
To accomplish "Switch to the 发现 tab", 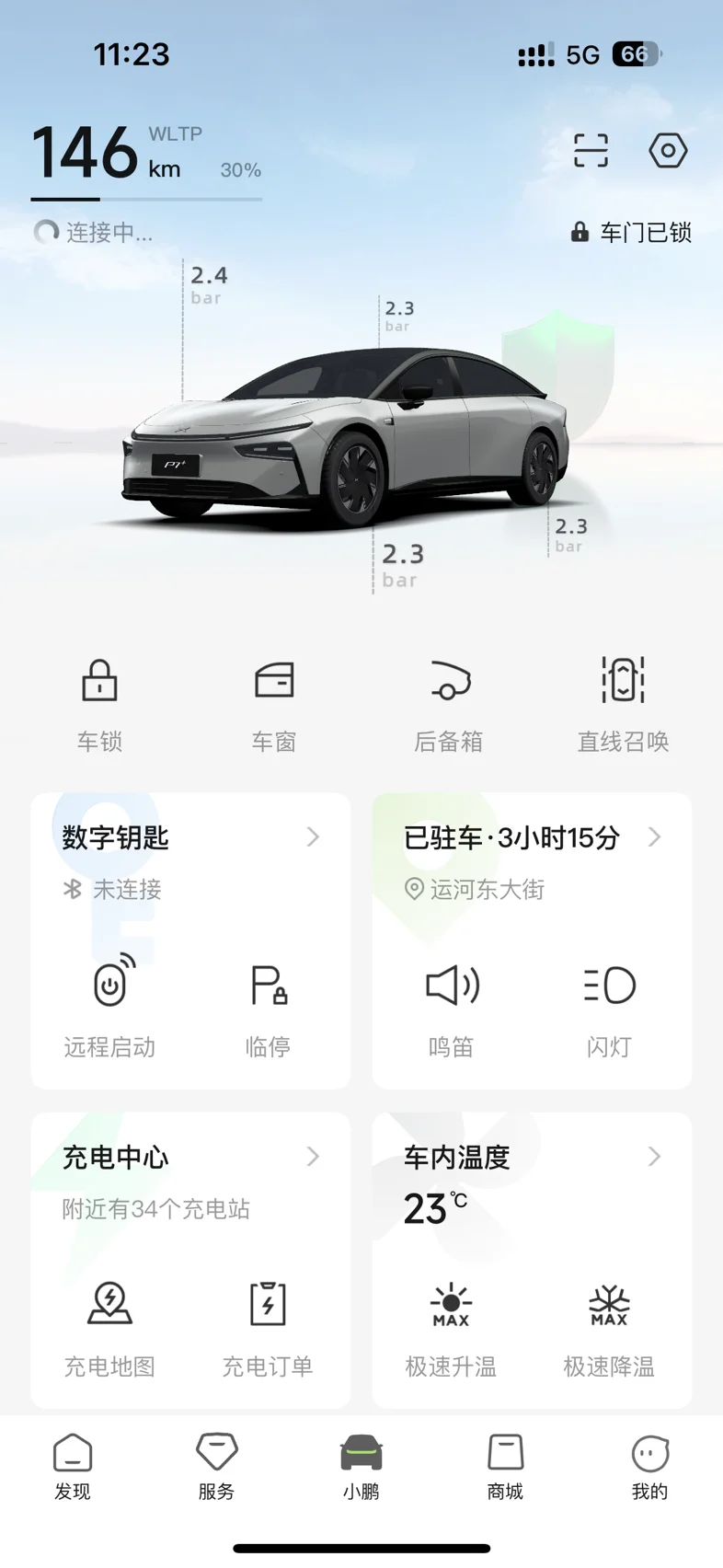I will pyautogui.click(x=73, y=1467).
